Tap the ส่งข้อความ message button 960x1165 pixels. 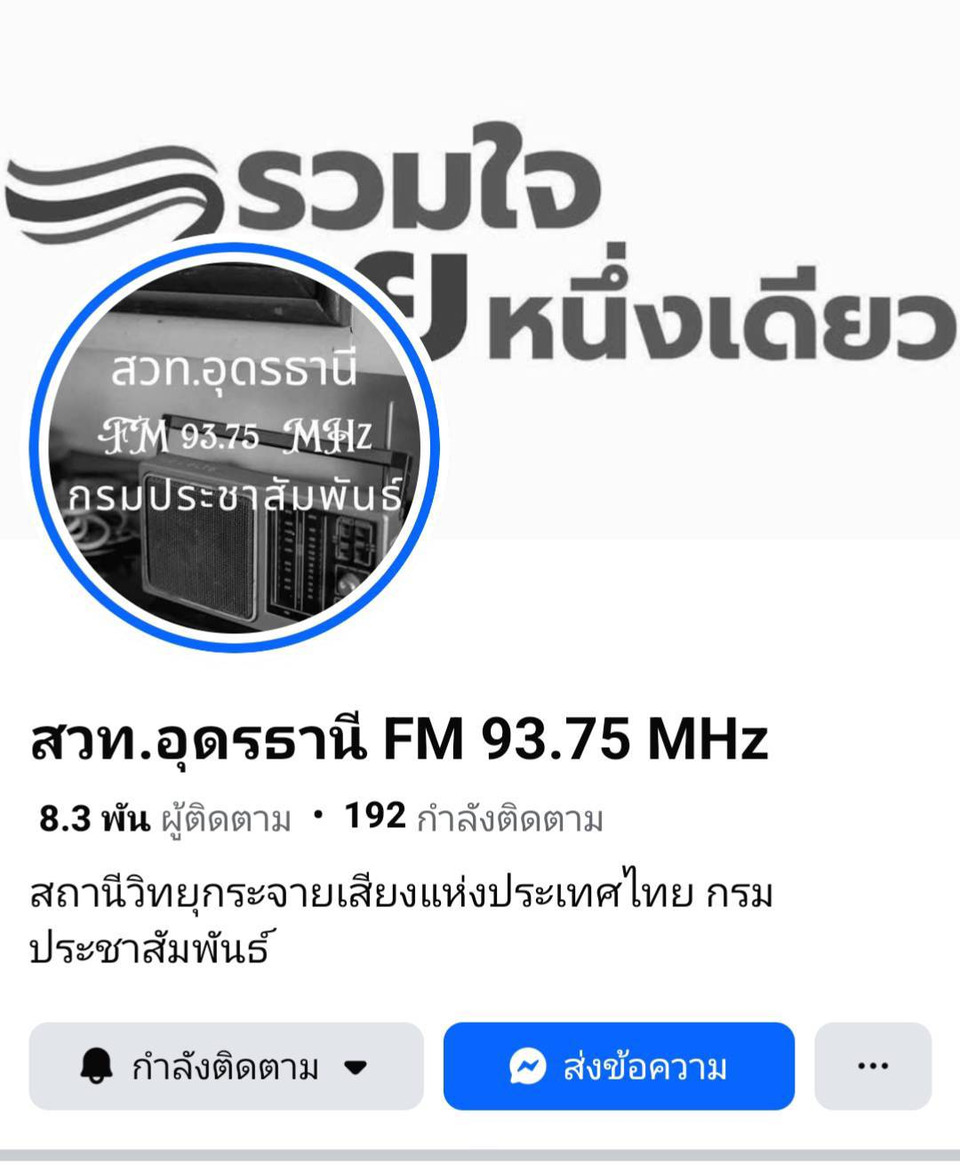point(619,1067)
